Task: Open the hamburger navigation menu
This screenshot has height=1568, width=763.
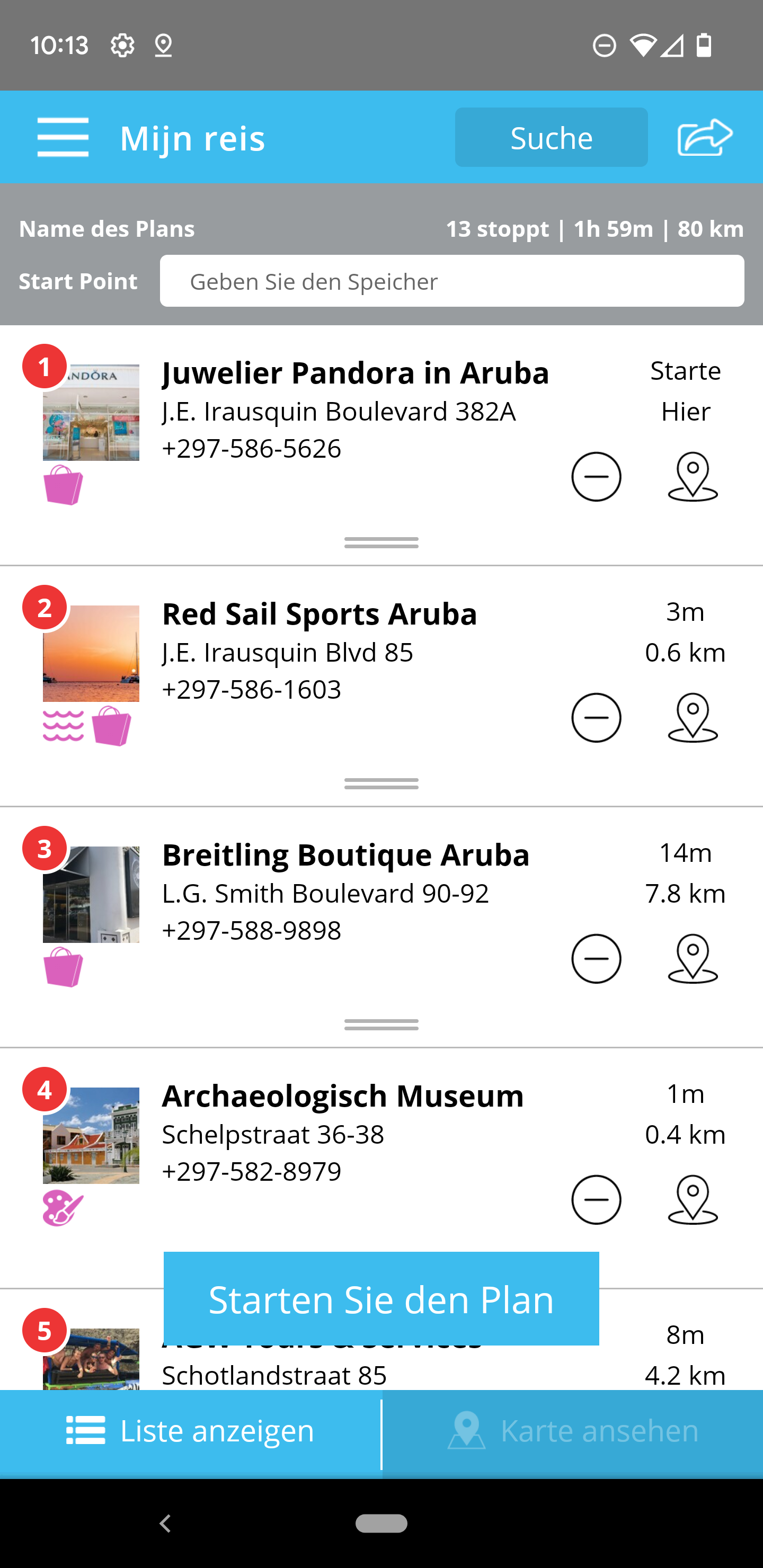Action: pos(63,138)
